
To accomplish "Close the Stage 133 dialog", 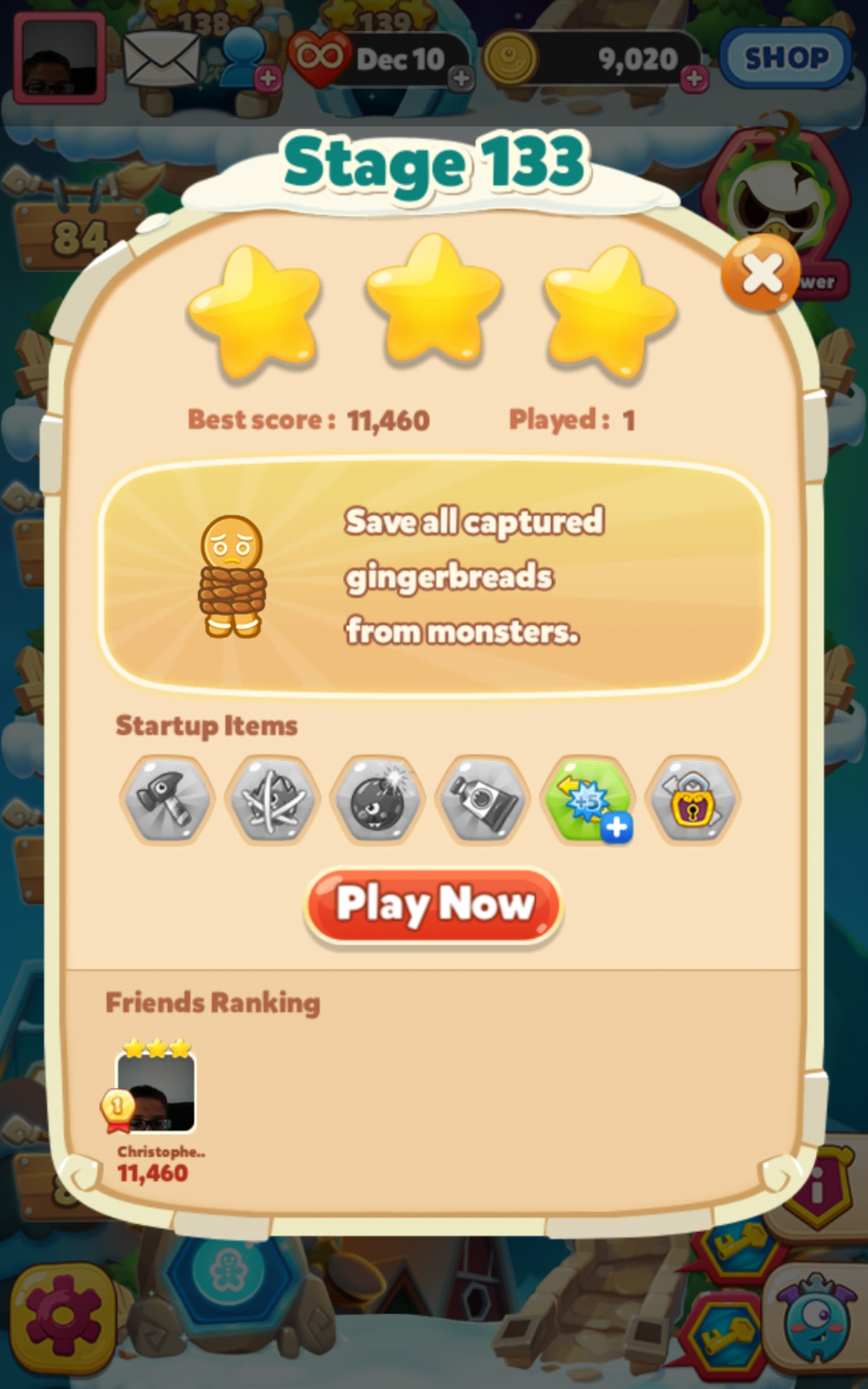I will click(760, 273).
